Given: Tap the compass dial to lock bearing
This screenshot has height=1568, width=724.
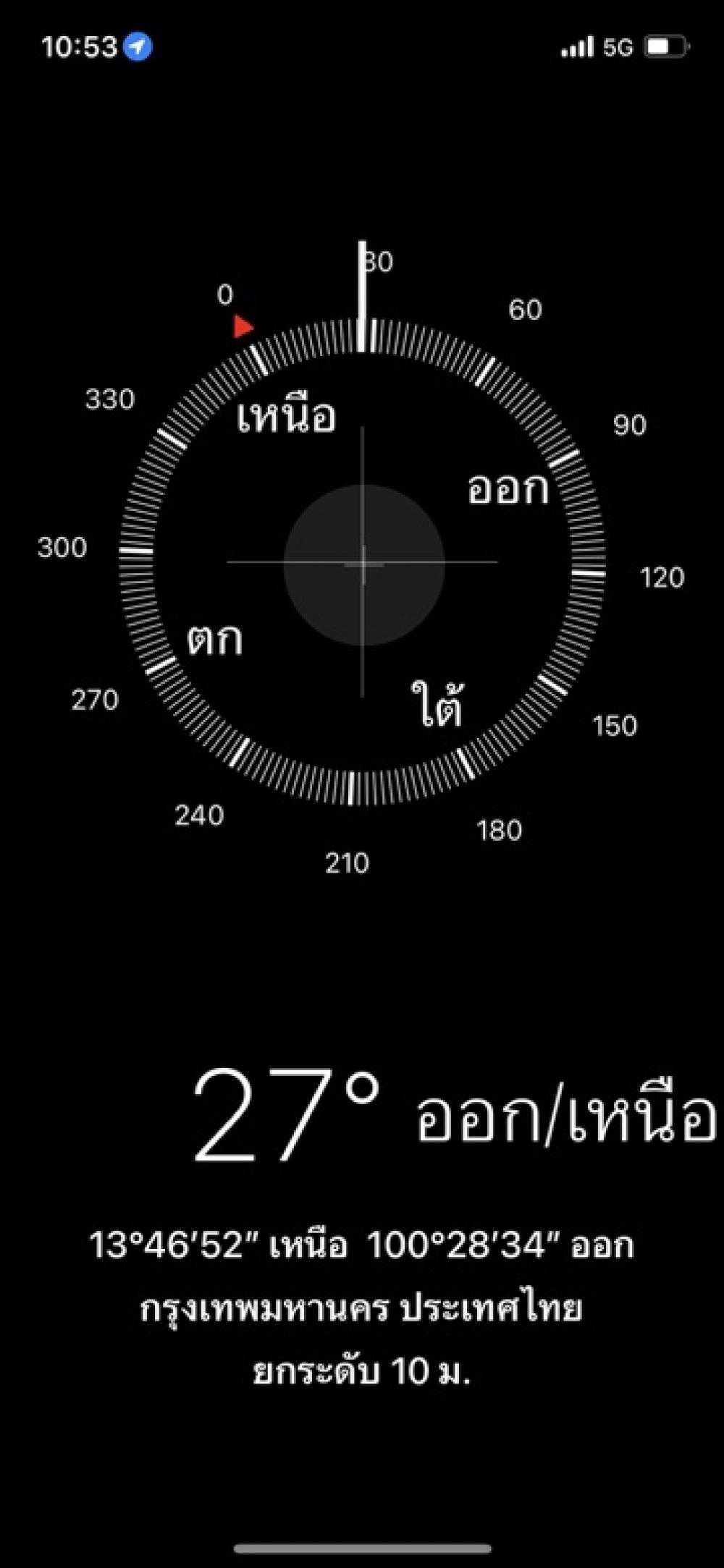Looking at the screenshot, I should (362, 562).
